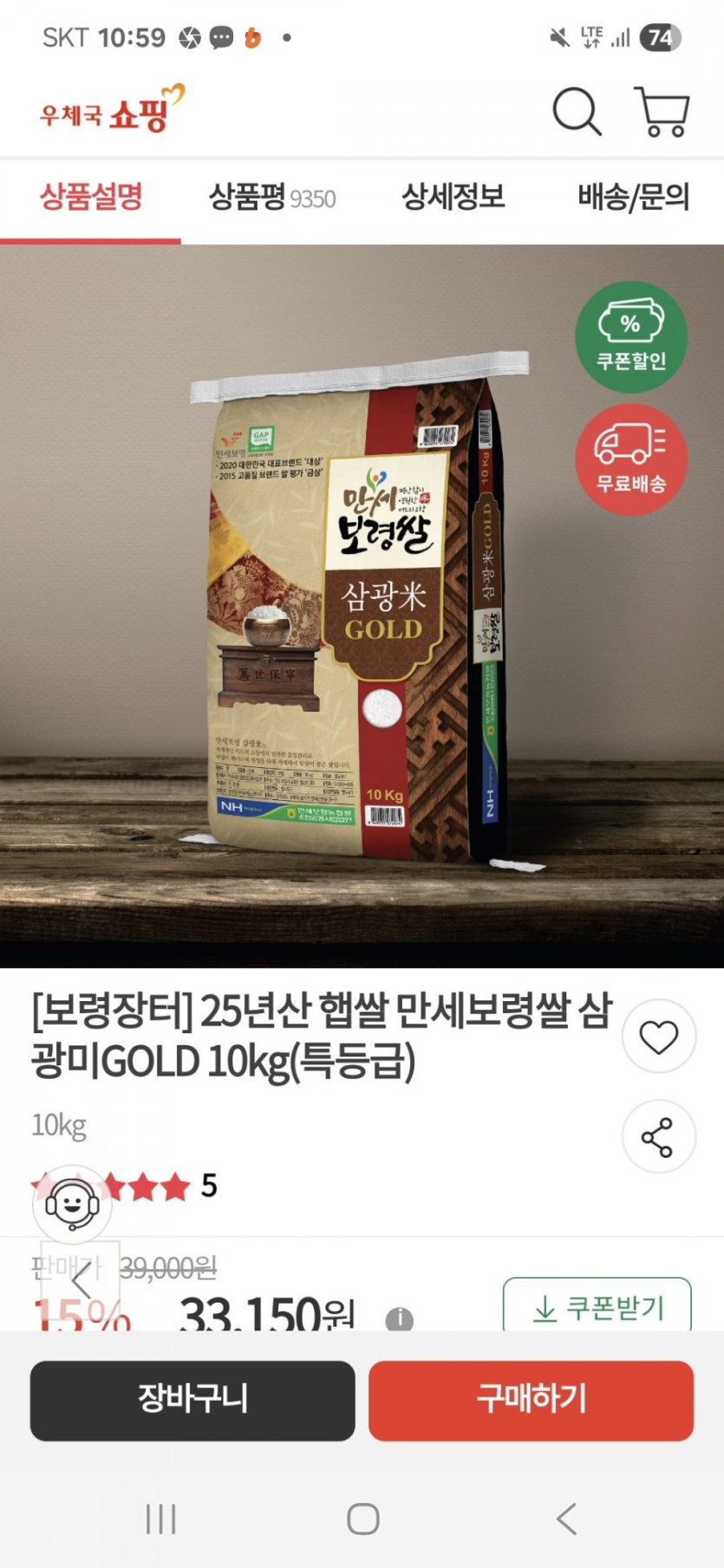The width and height of the screenshot is (724, 1568).
Task: Switch to the 상세정보 tab
Action: point(453,198)
